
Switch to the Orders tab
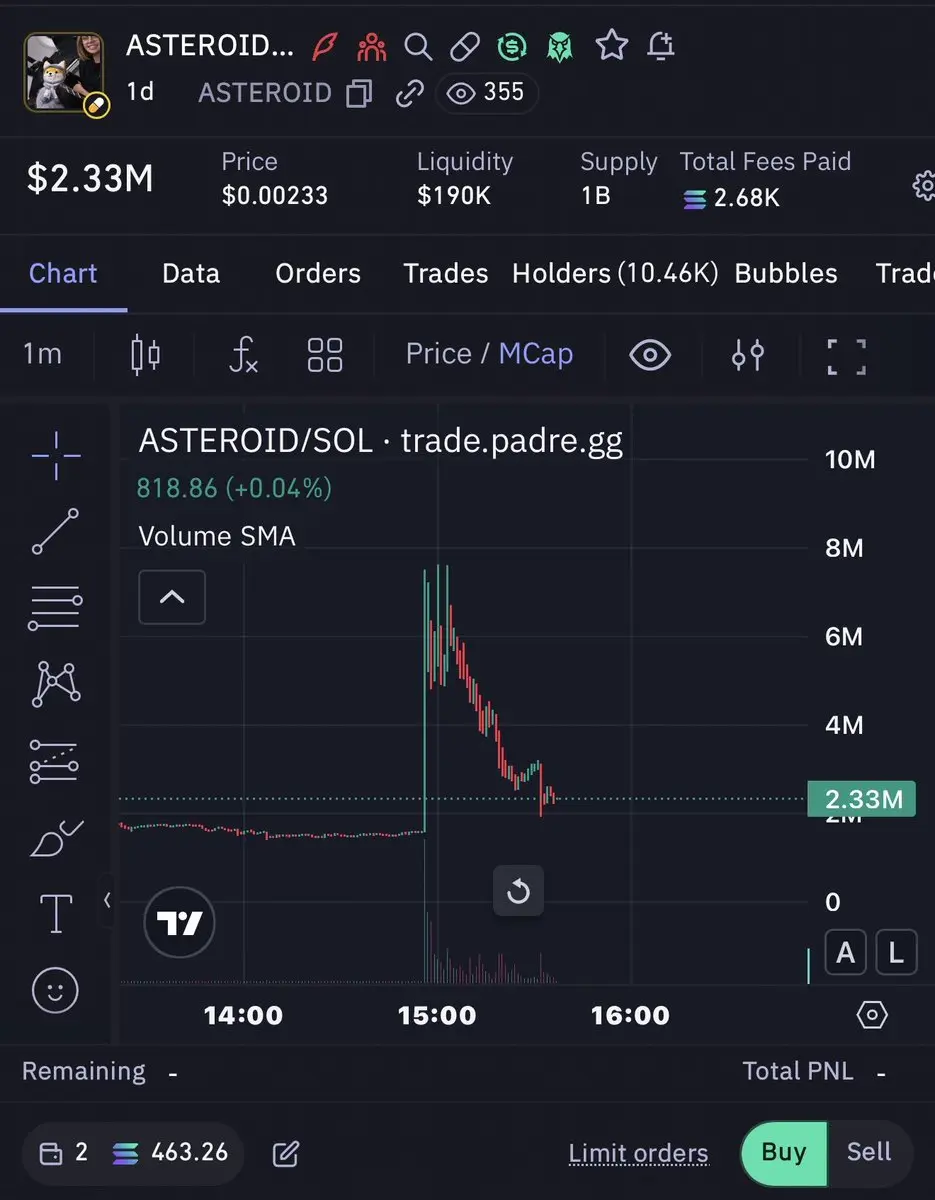pyautogui.click(x=318, y=274)
